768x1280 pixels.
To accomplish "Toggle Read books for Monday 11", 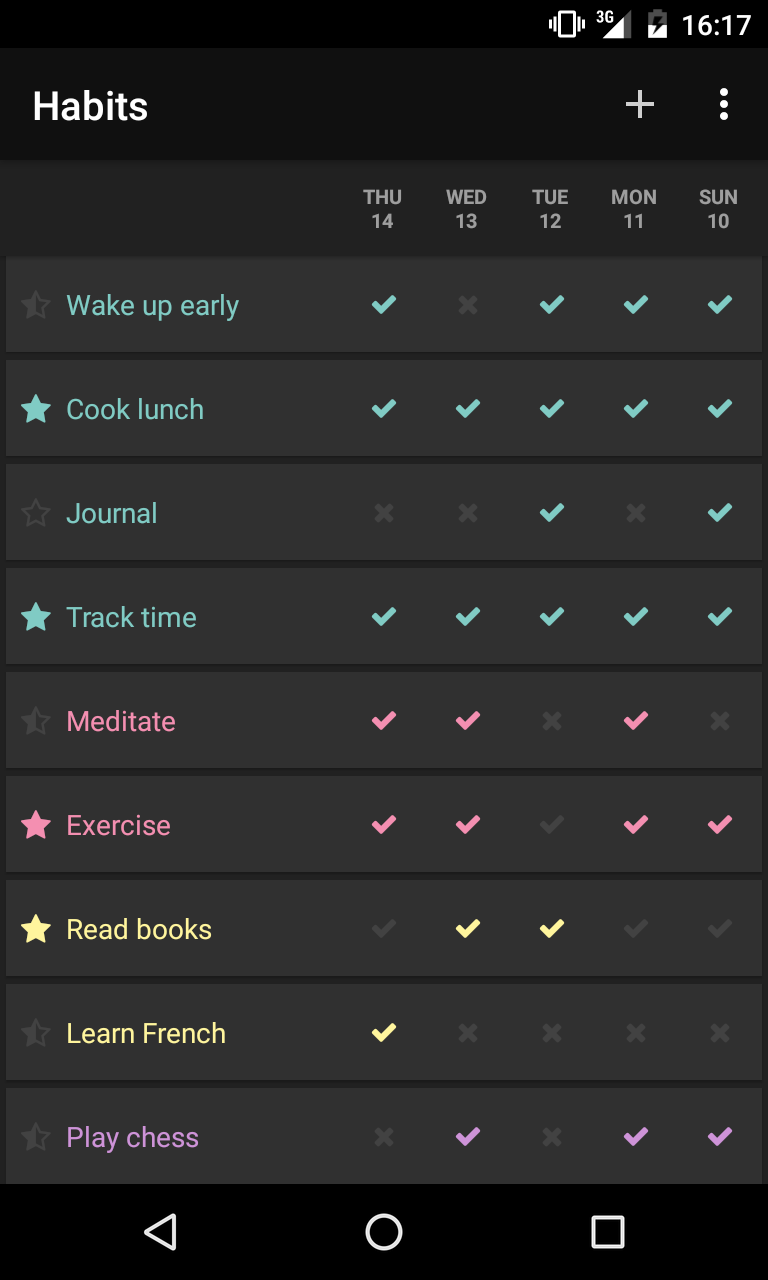I will point(636,929).
